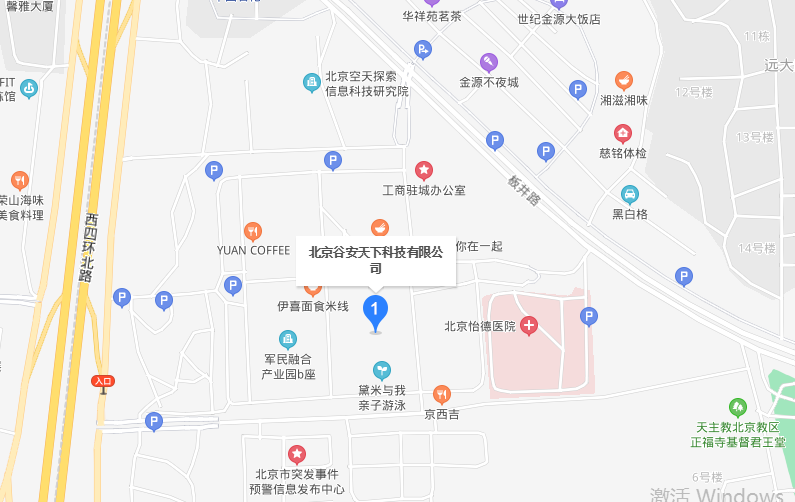Select the 湘滋湘味 restaurant point
795x502 pixels.
coord(624,81)
